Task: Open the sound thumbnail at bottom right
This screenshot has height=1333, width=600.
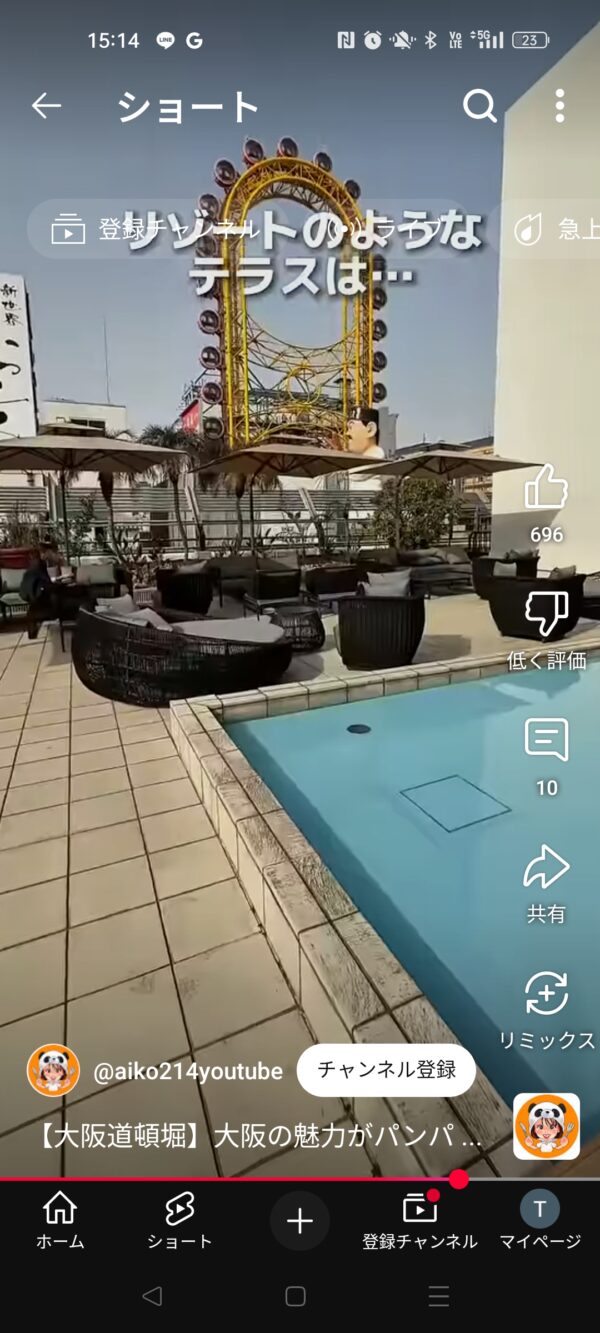Action: [x=546, y=1126]
